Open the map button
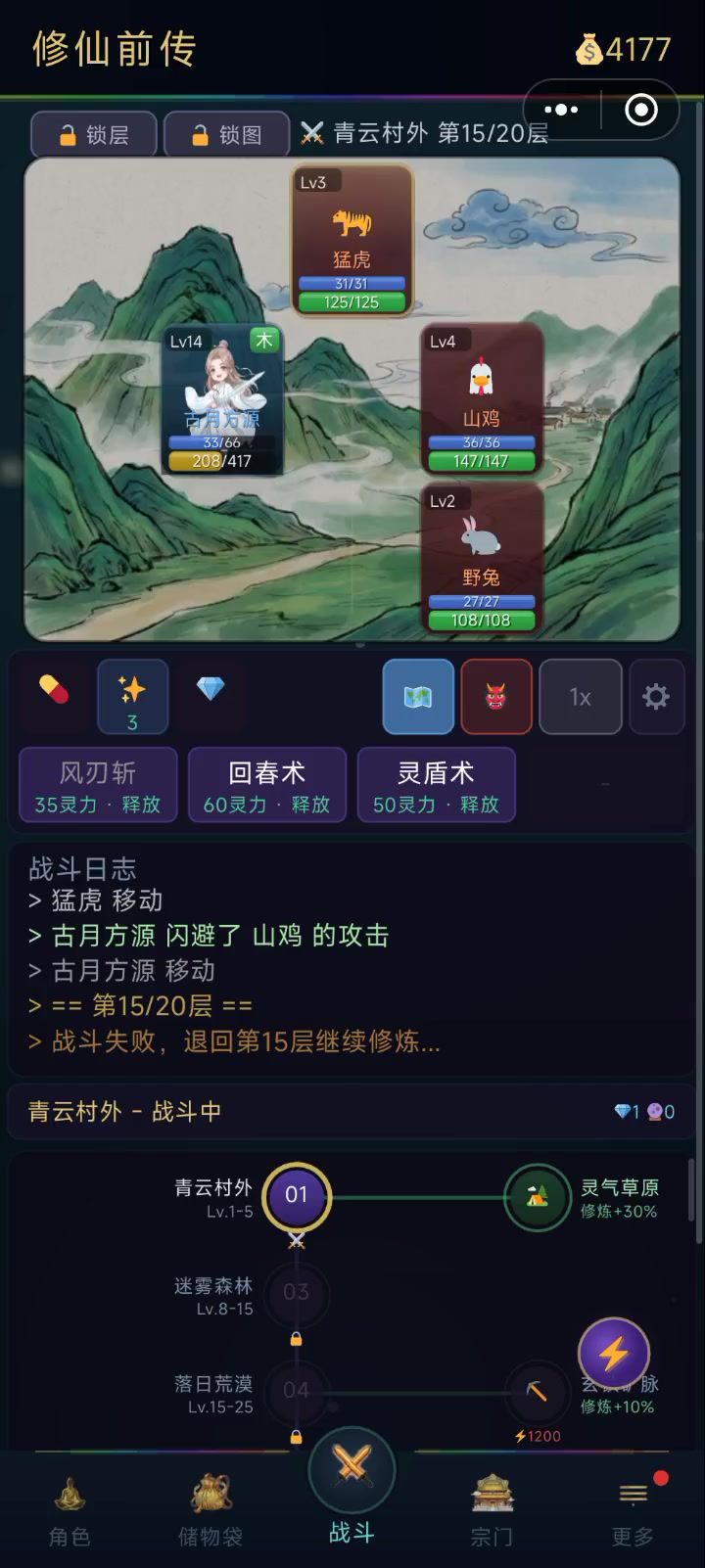 pyautogui.click(x=418, y=696)
